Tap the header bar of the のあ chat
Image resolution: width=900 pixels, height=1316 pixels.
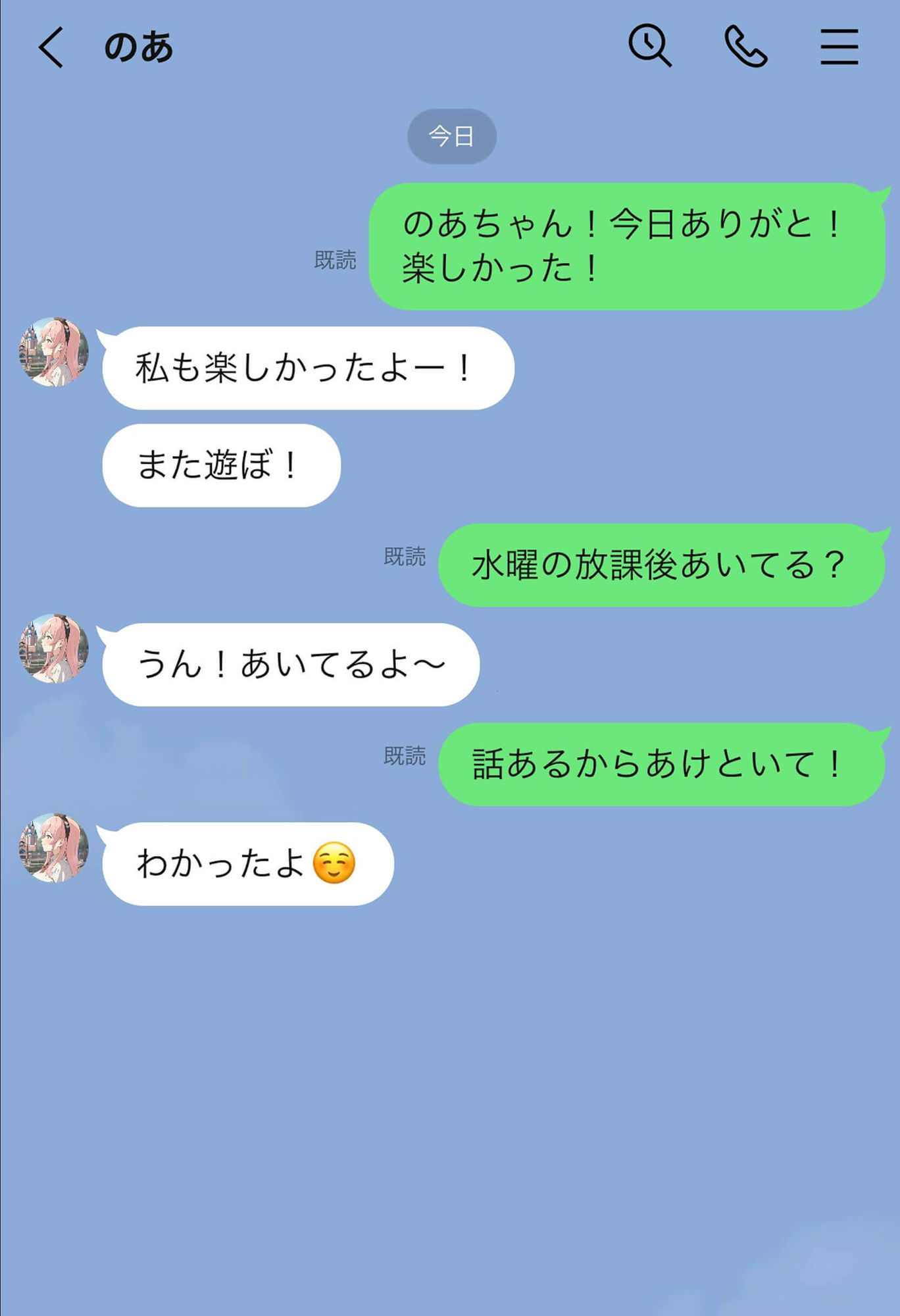[x=395, y=46]
